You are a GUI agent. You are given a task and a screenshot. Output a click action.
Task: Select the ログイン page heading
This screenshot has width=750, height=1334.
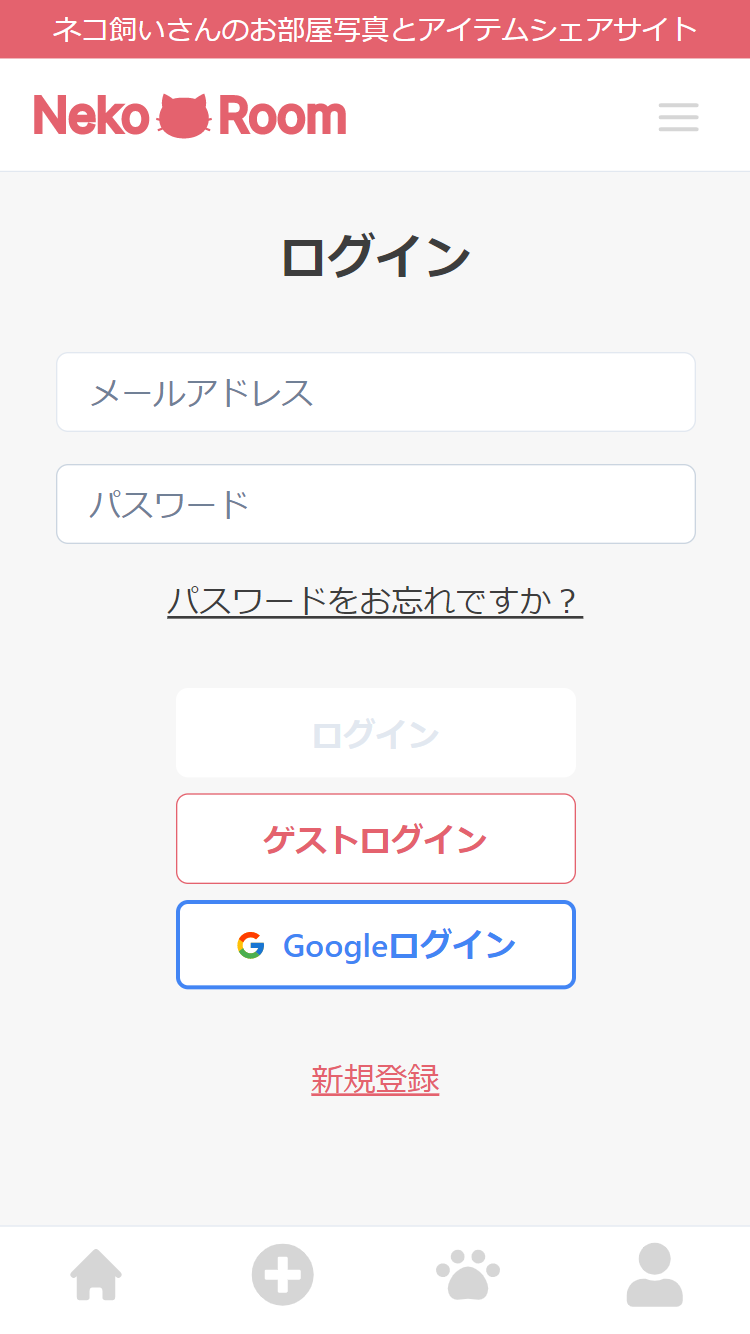click(375, 253)
